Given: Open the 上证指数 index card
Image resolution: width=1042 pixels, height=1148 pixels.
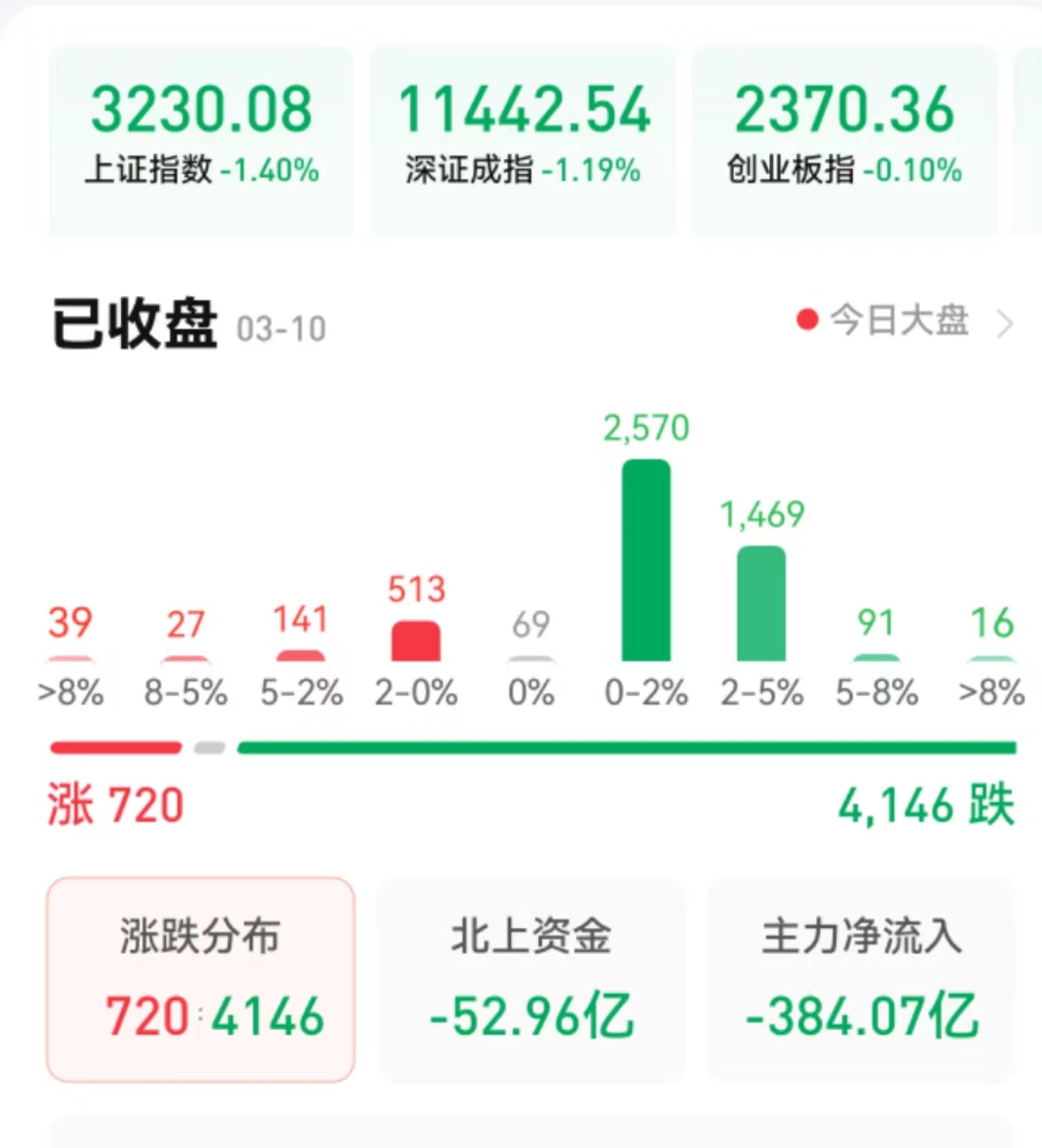Looking at the screenshot, I should click(x=200, y=137).
